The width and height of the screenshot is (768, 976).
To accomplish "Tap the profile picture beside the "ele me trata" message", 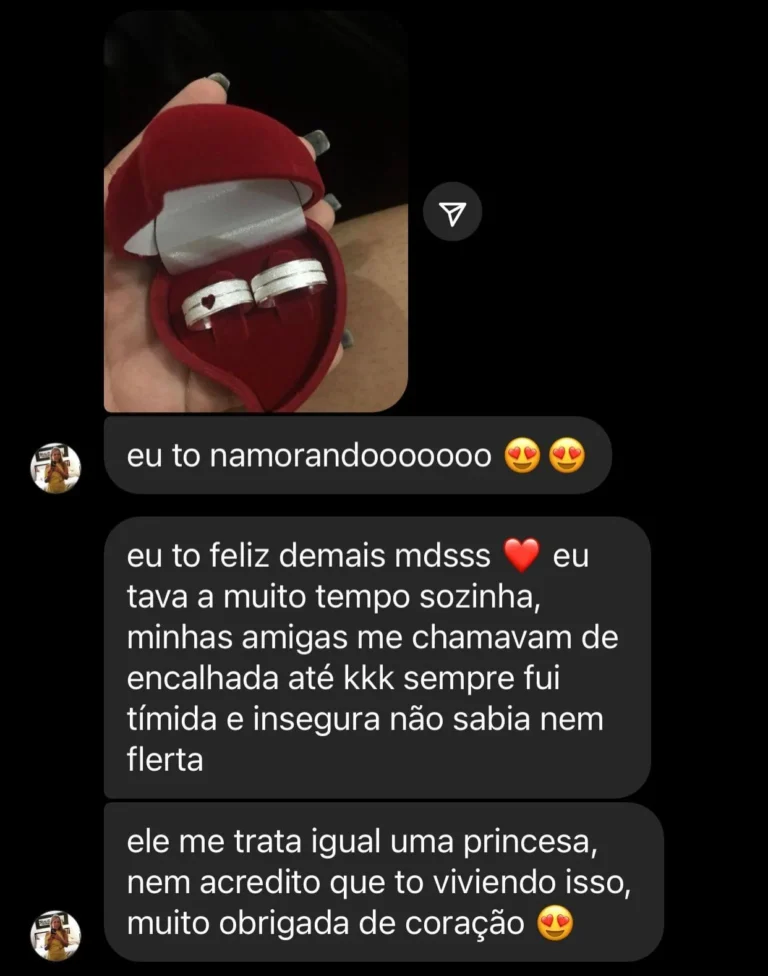I will click(55, 935).
